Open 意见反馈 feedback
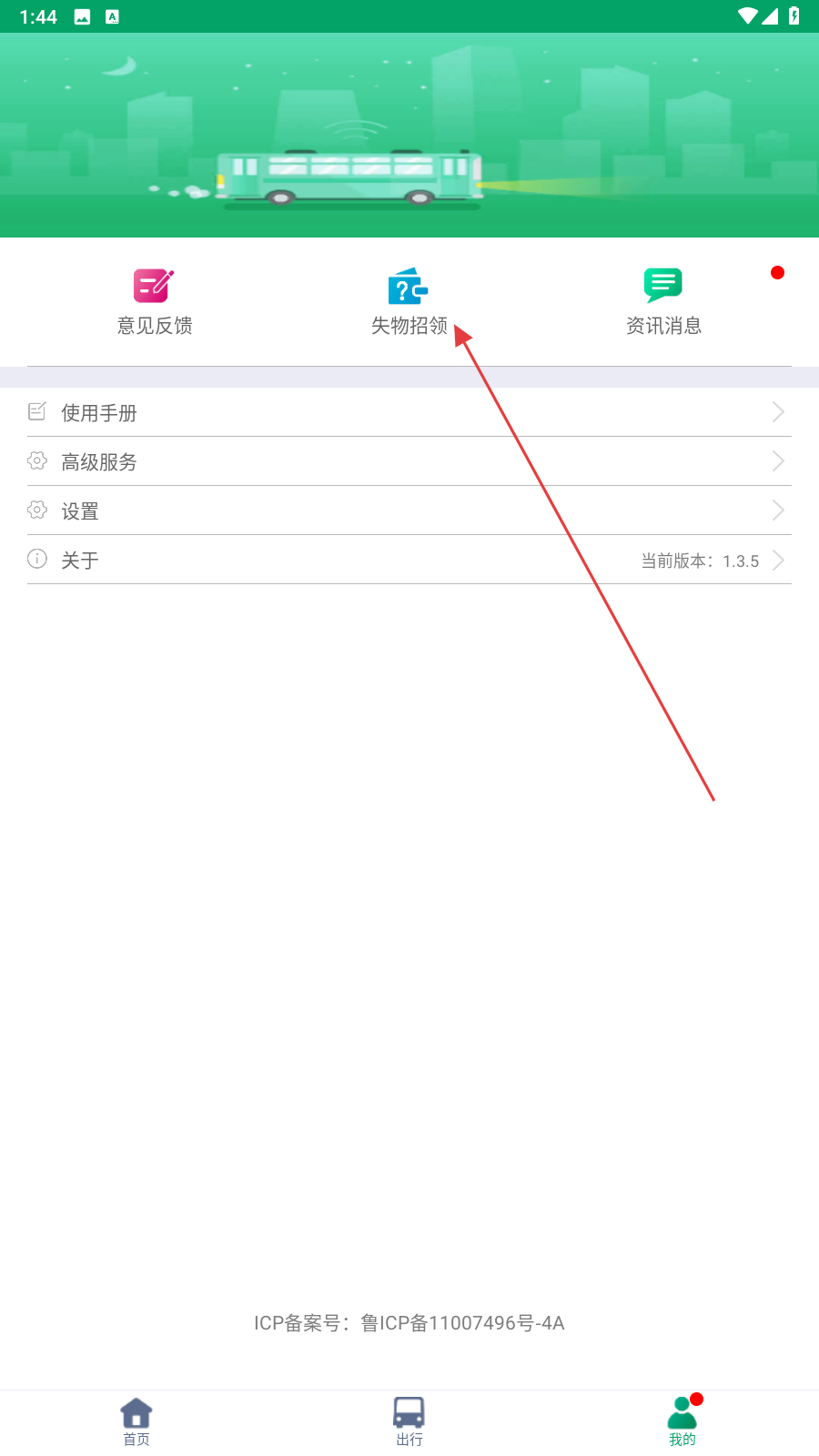819x1456 pixels. [x=155, y=302]
